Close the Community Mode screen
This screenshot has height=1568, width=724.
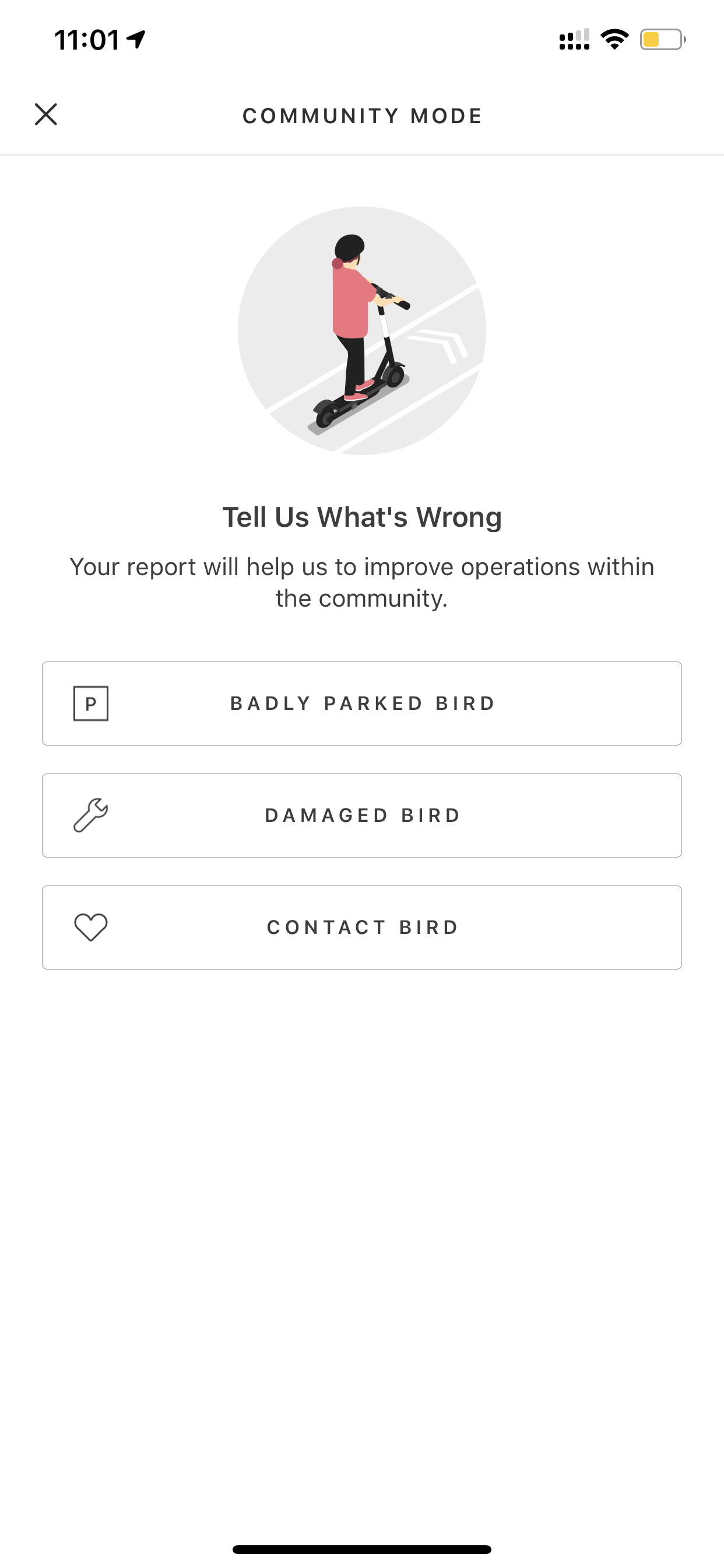point(45,114)
